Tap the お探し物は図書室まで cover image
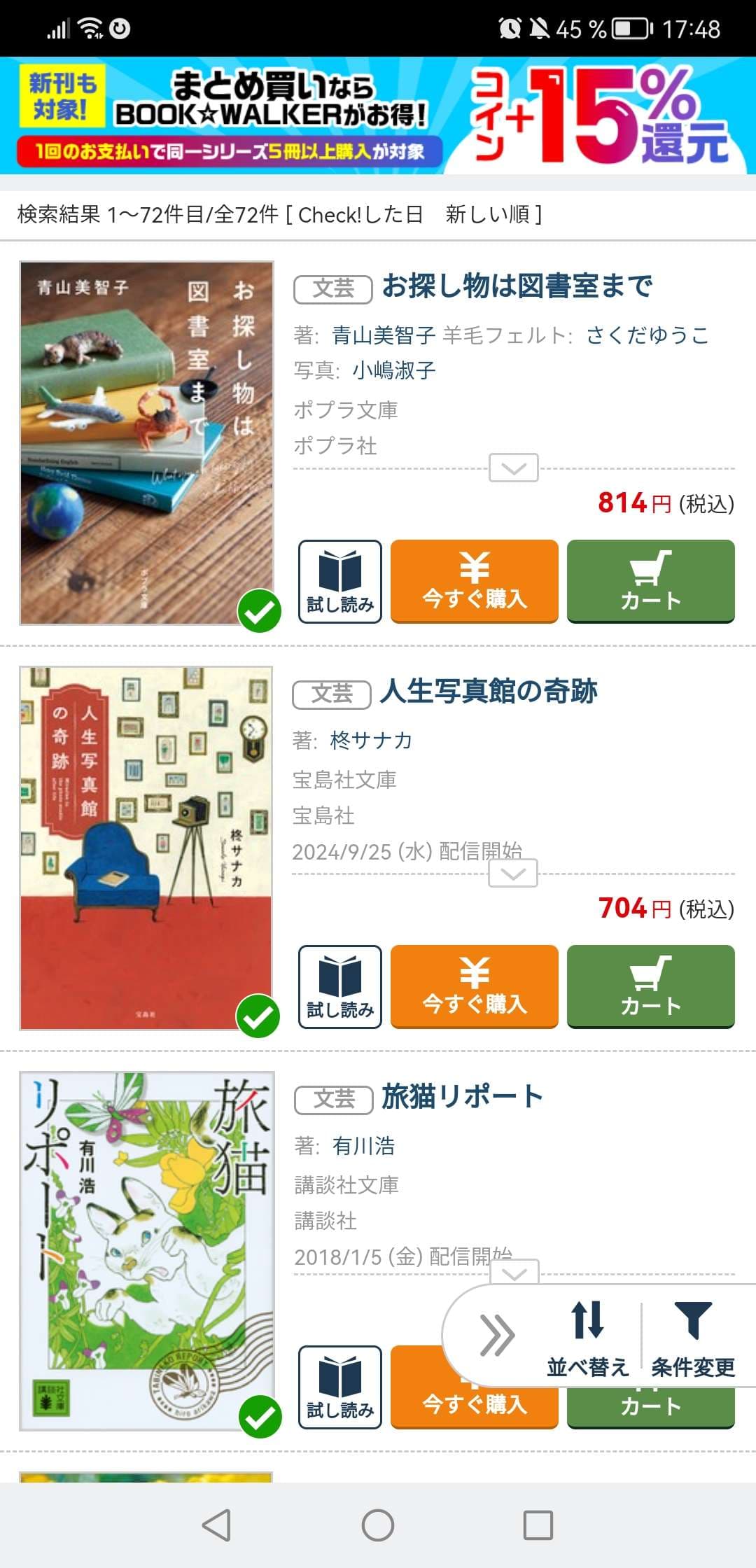 pyautogui.click(x=146, y=442)
